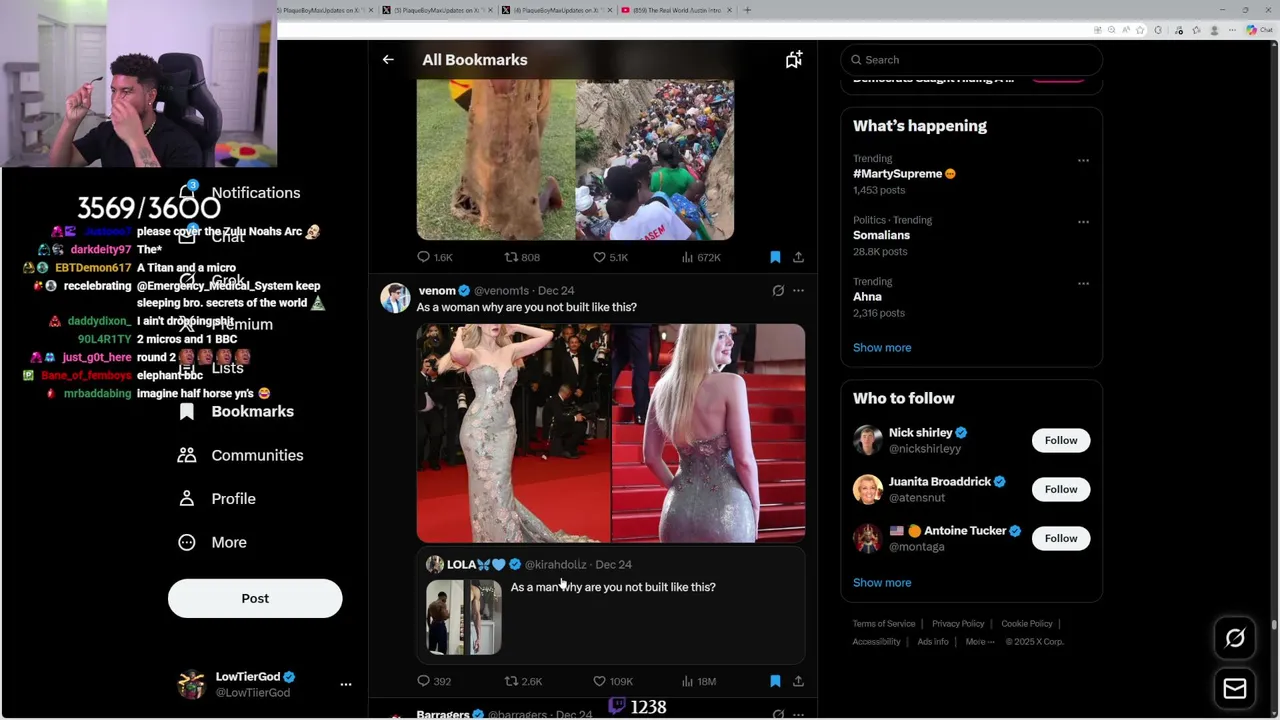Follow Antoine Tucker
Screen dimensions: 1280x720
point(1060,538)
